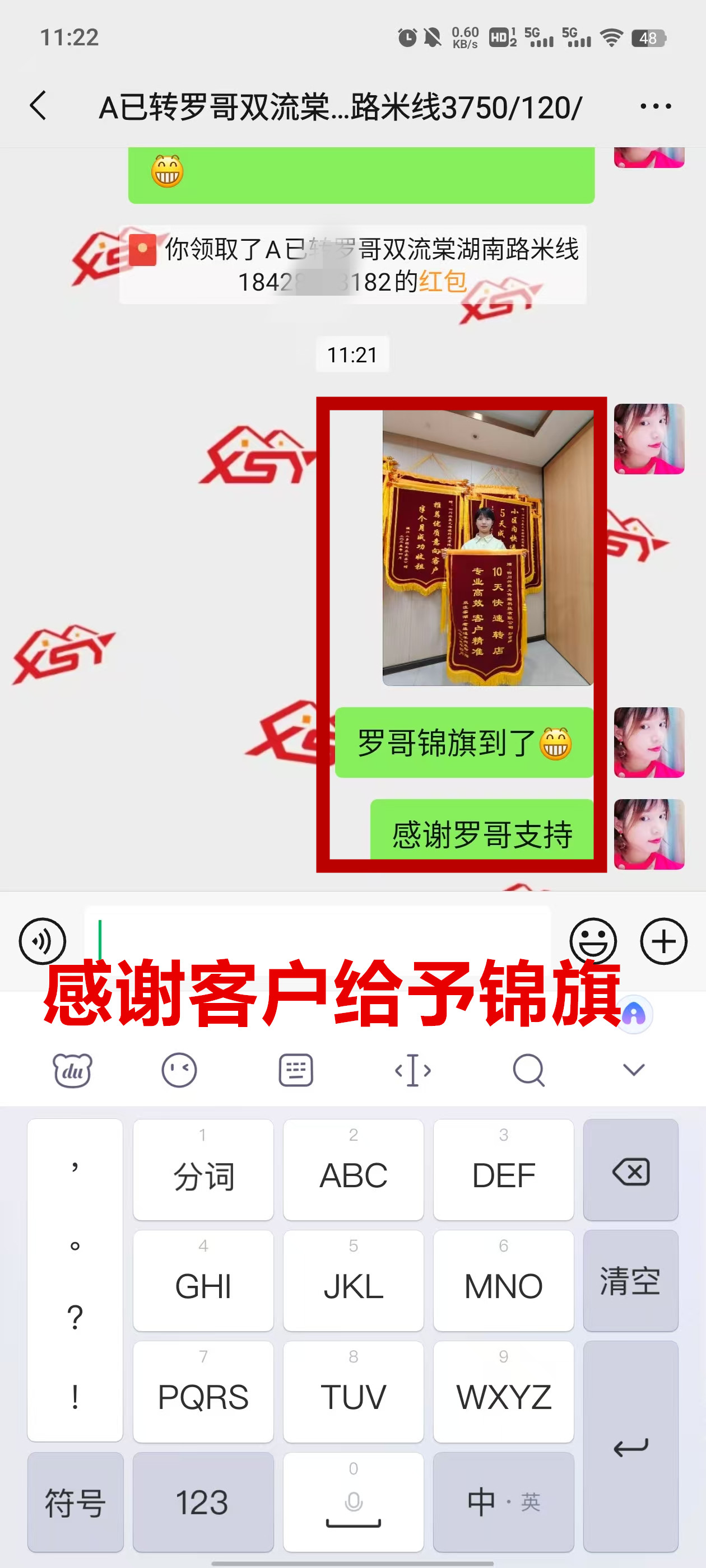
Task: Open the keyboard's winking-face emoticons
Action: (179, 1070)
